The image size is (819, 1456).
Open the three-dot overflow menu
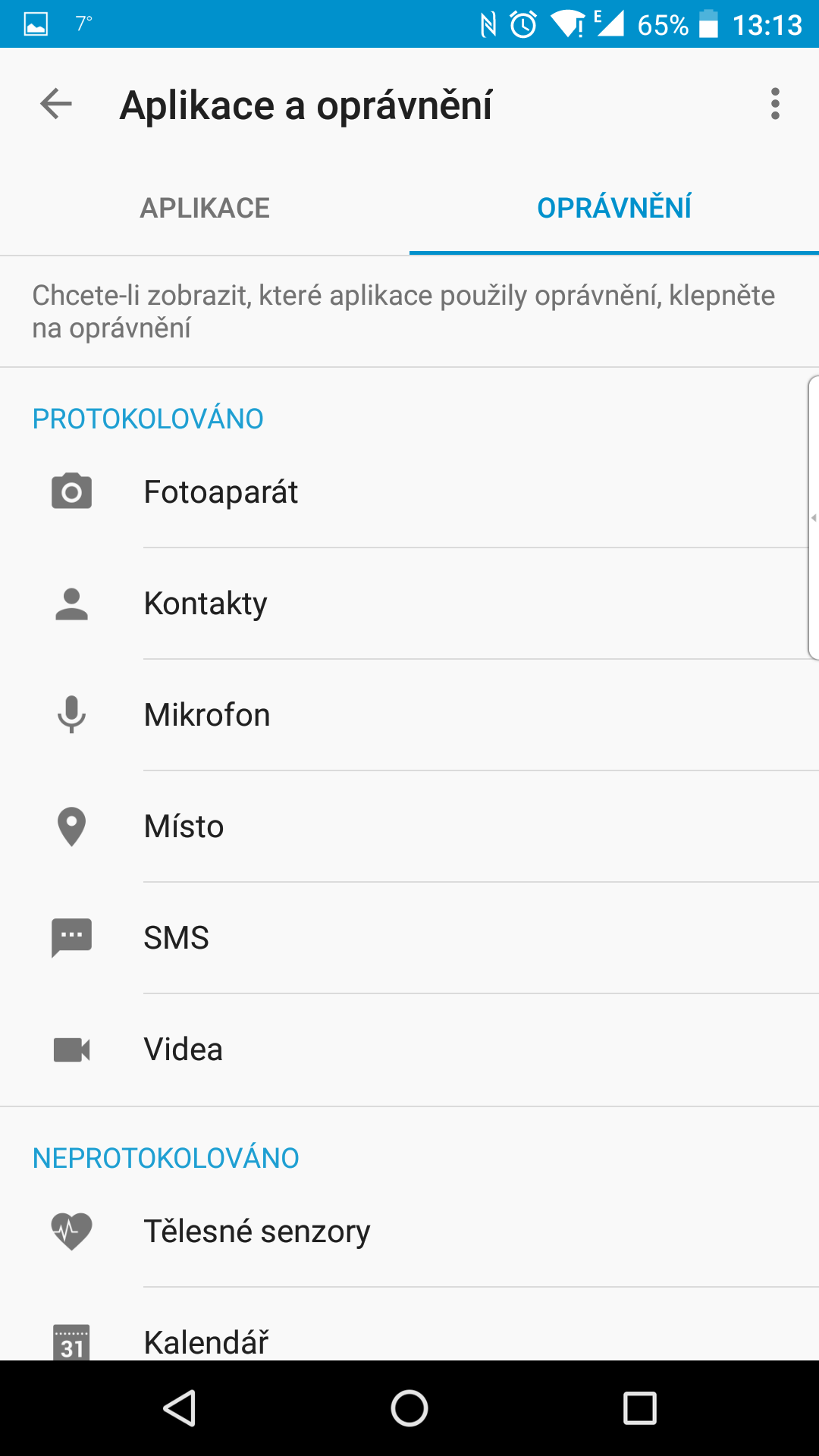tap(774, 104)
